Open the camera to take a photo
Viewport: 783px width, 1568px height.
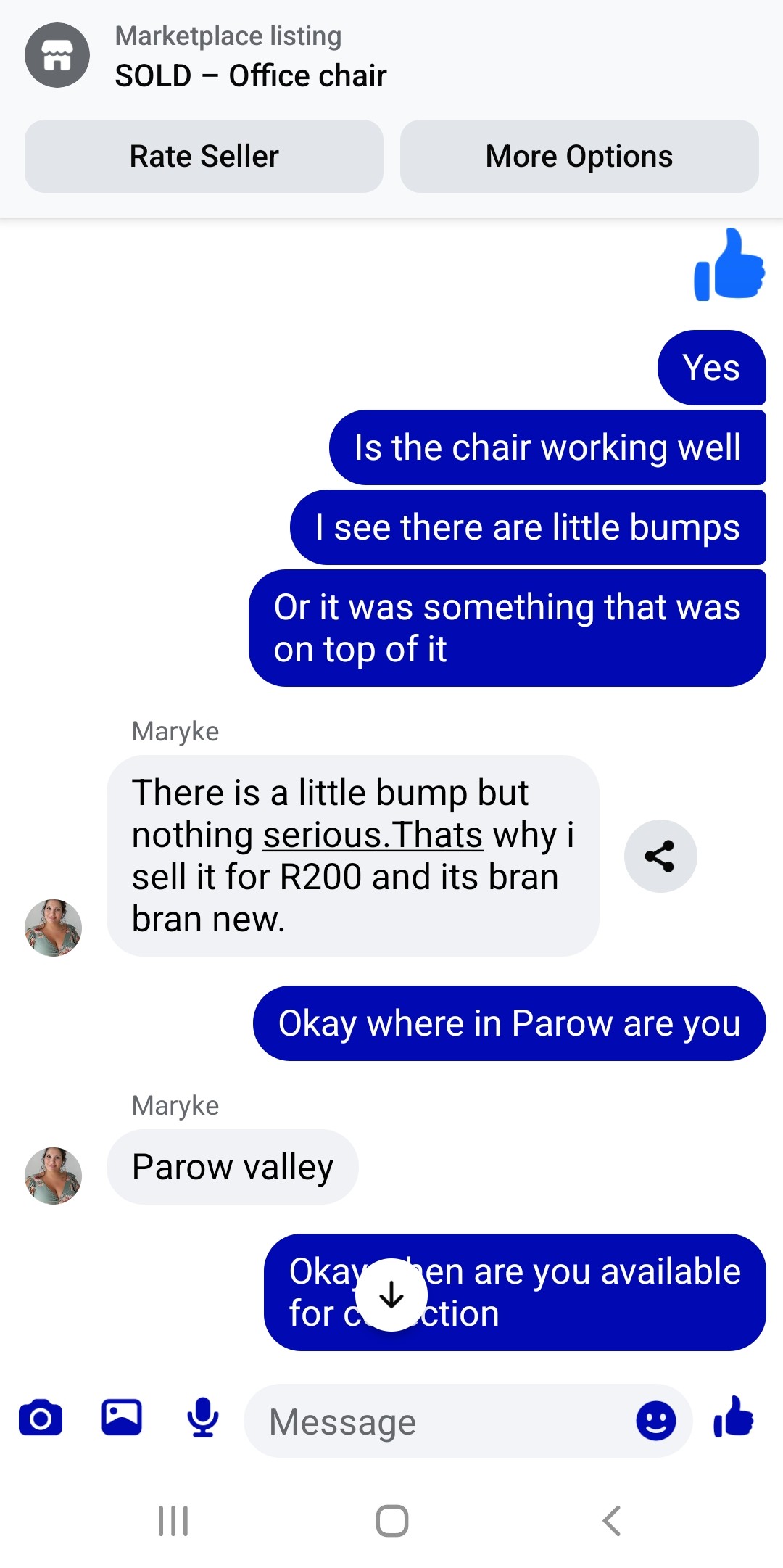pyautogui.click(x=41, y=1420)
